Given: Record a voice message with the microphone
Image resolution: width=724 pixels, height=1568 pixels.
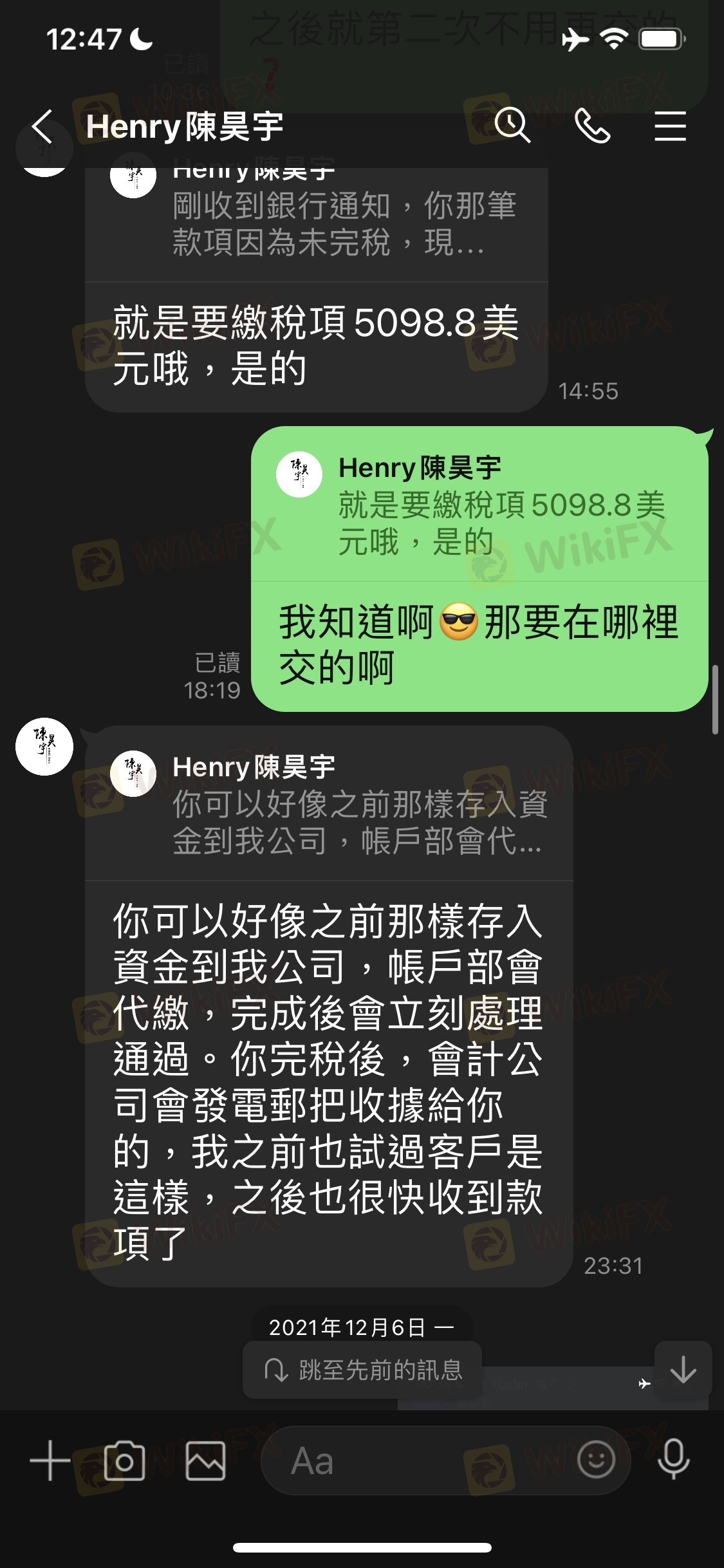Looking at the screenshot, I should tap(673, 1459).
